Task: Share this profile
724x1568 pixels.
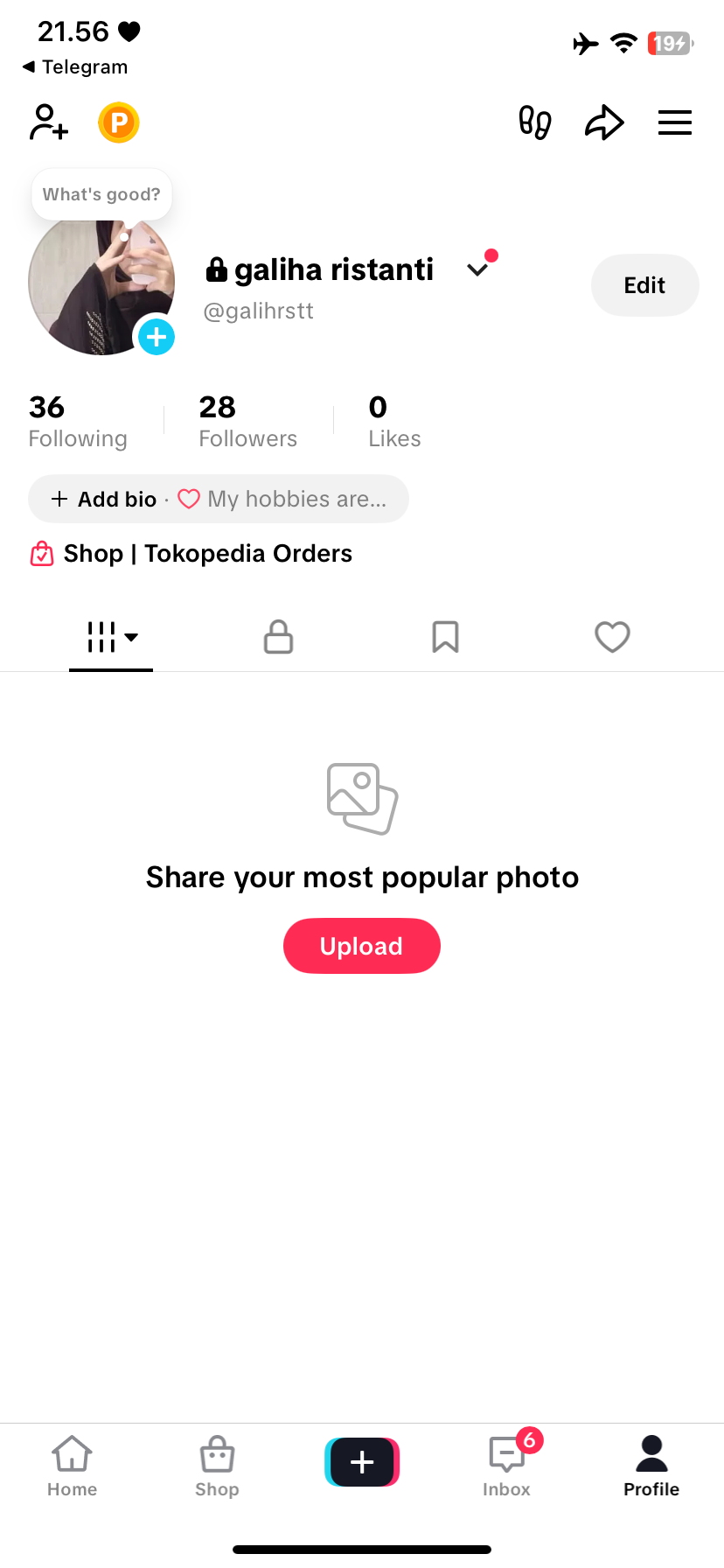Action: coord(604,122)
